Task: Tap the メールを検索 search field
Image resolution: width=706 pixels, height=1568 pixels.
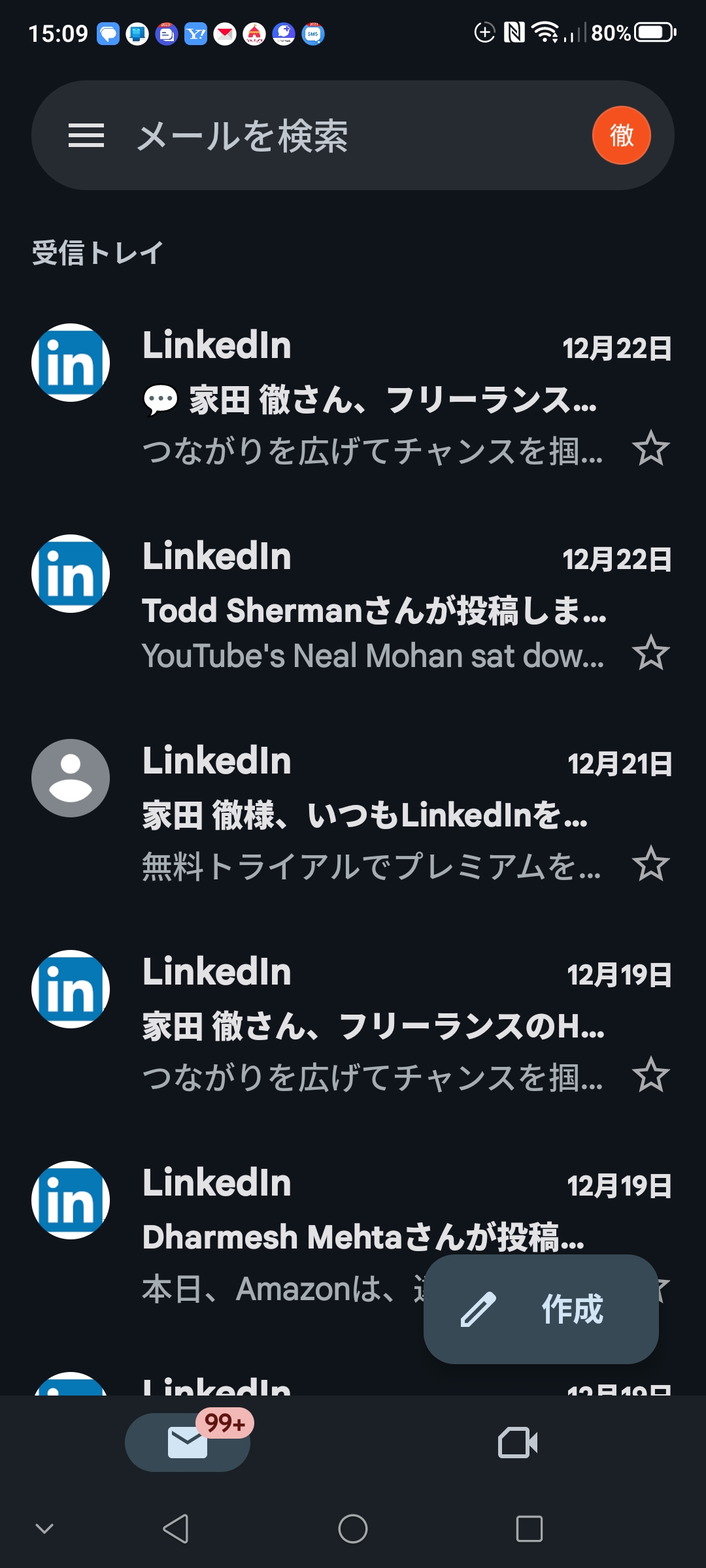Action: pos(353,136)
